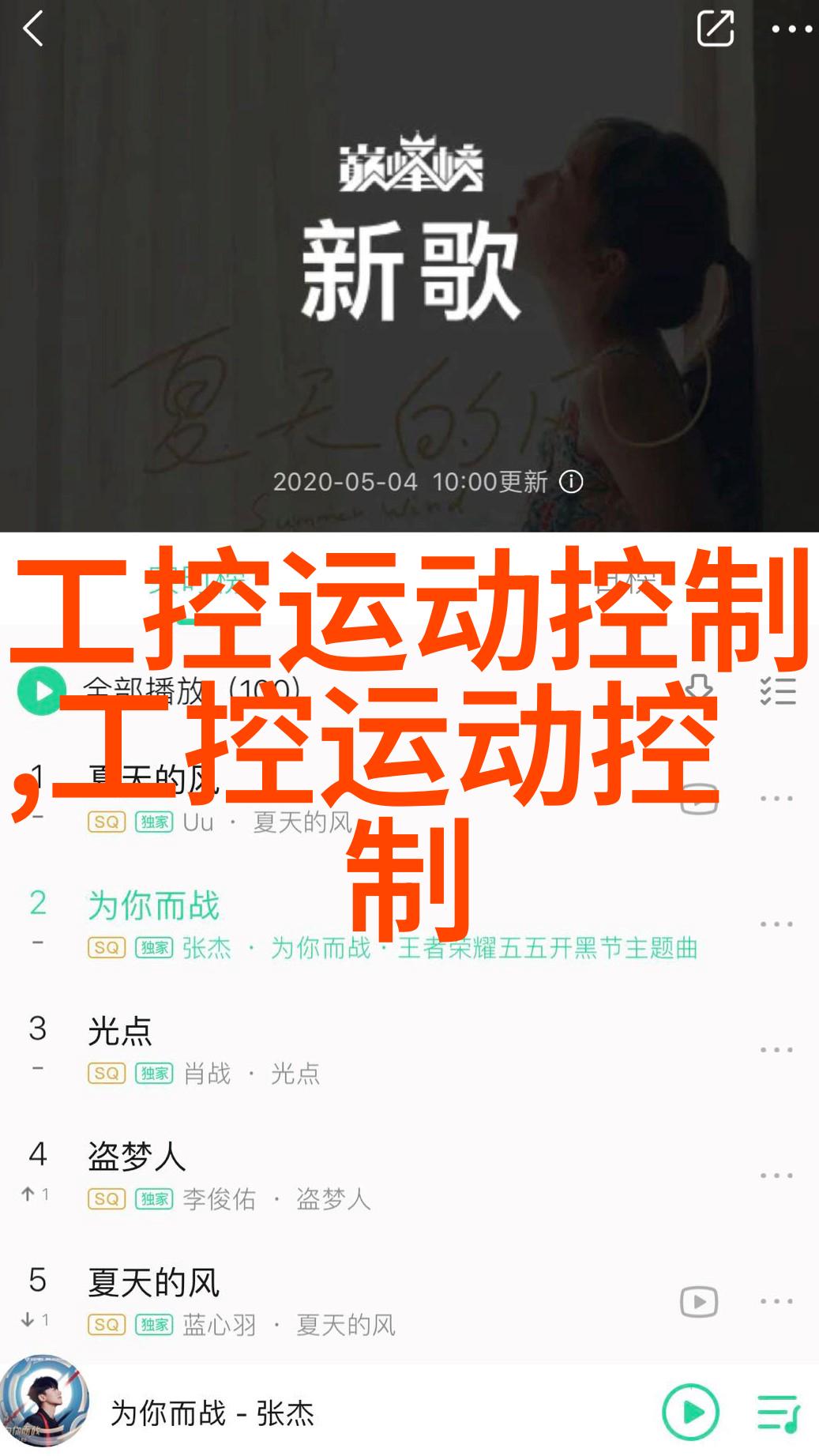Screen dimensions: 819x1456
Task: Open the play queue in the mini player
Action: tap(779, 1412)
